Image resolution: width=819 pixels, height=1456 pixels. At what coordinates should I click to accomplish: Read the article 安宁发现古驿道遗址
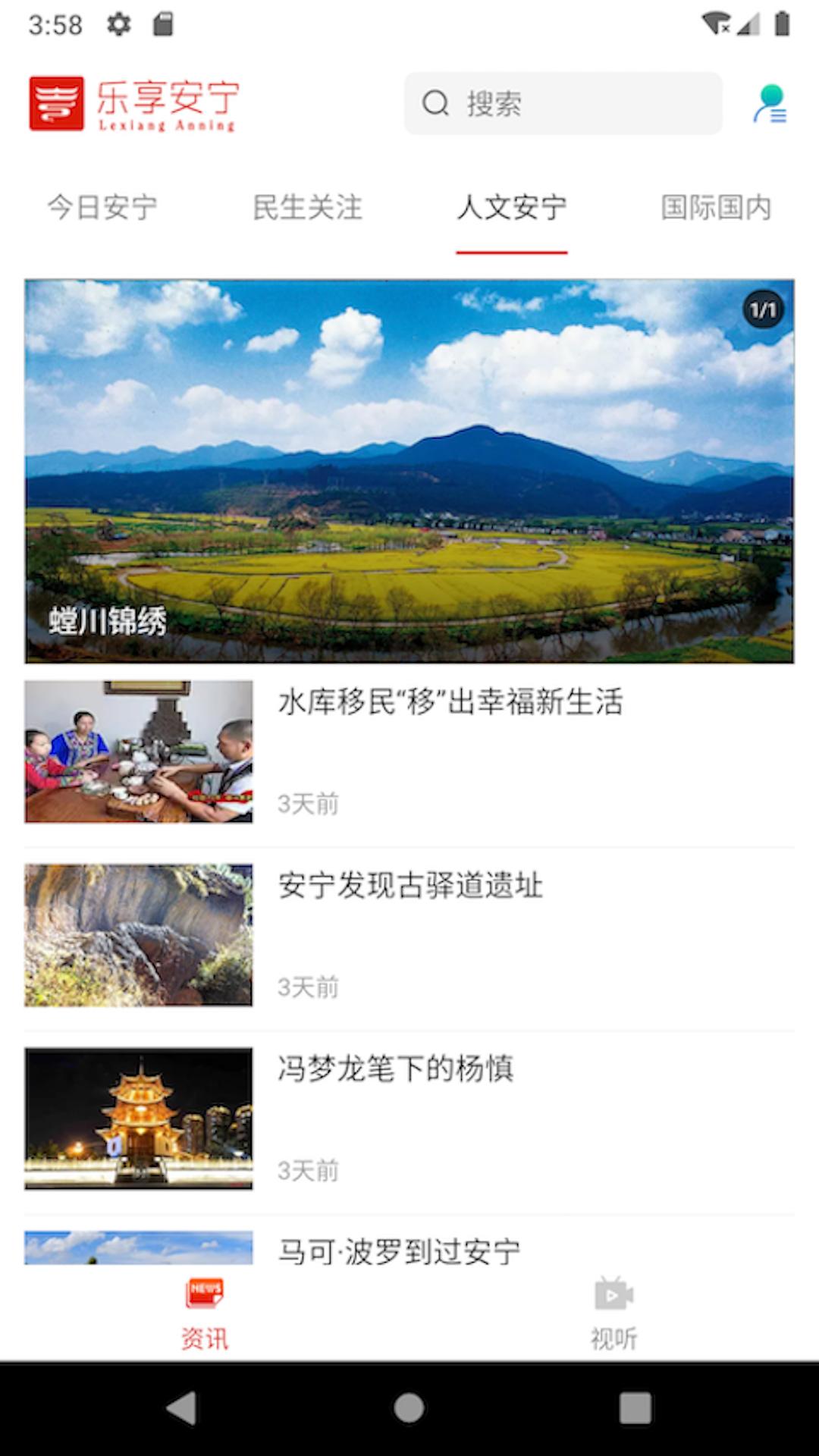click(x=410, y=886)
